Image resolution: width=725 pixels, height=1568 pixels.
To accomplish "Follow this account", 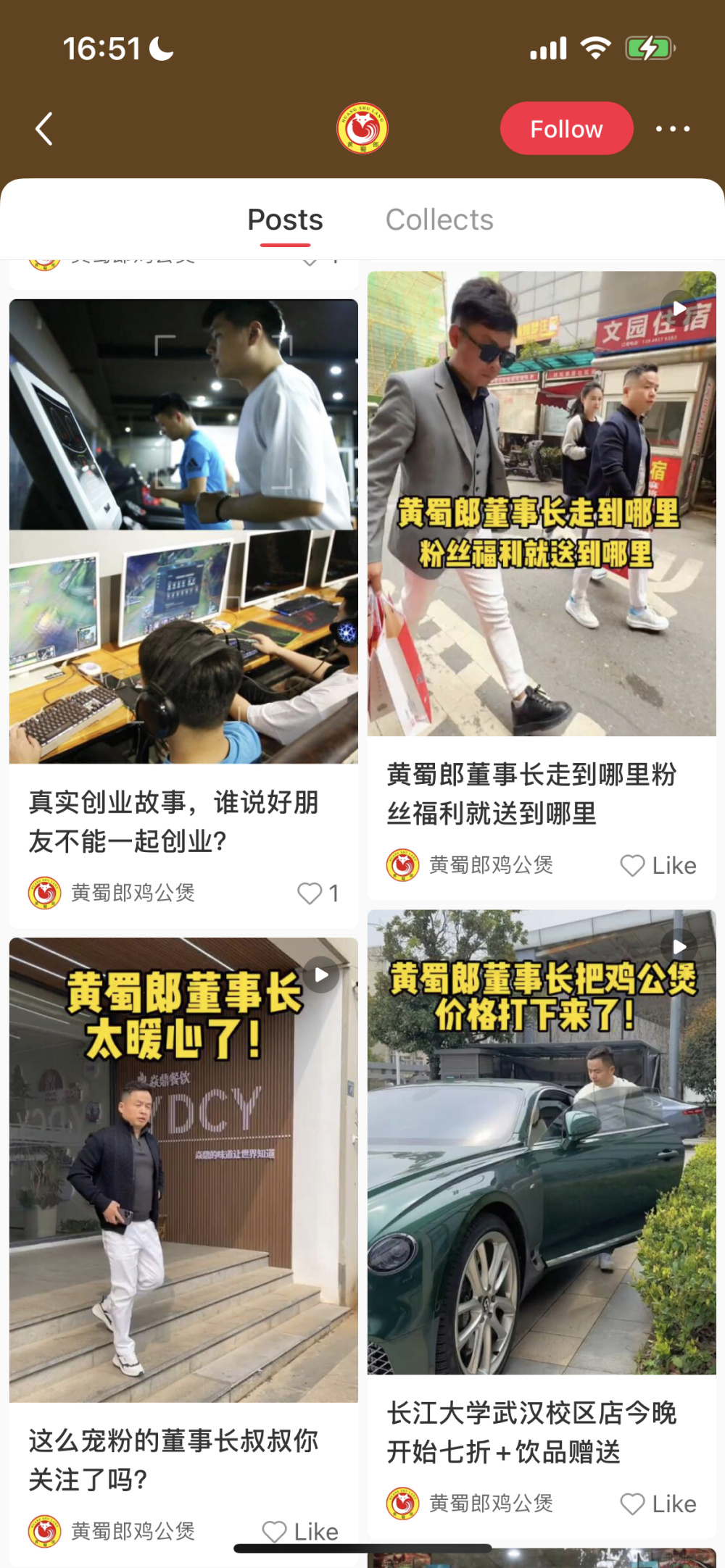I will (566, 129).
